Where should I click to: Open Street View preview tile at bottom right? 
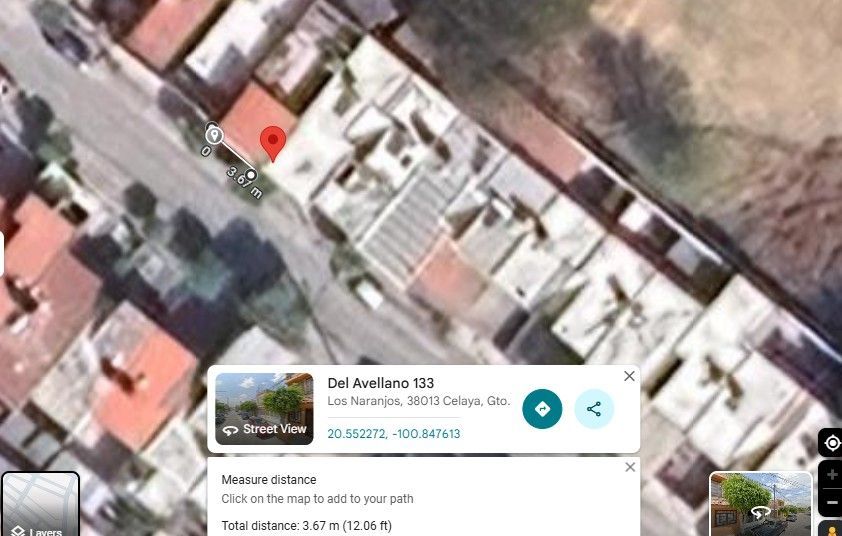click(760, 504)
